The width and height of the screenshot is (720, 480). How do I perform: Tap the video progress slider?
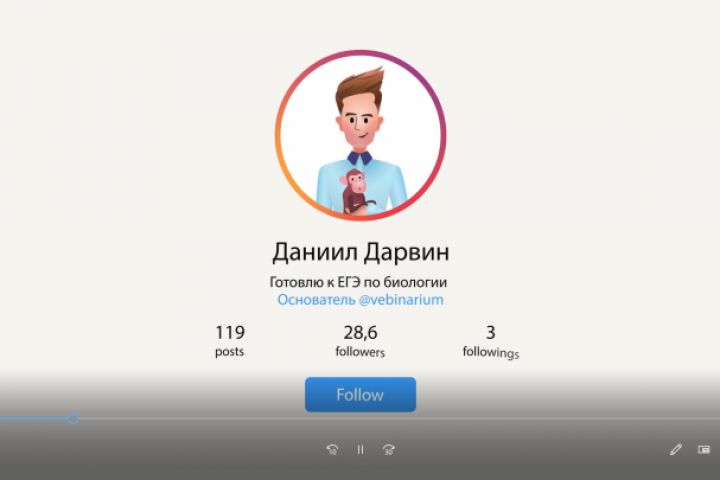click(73, 418)
